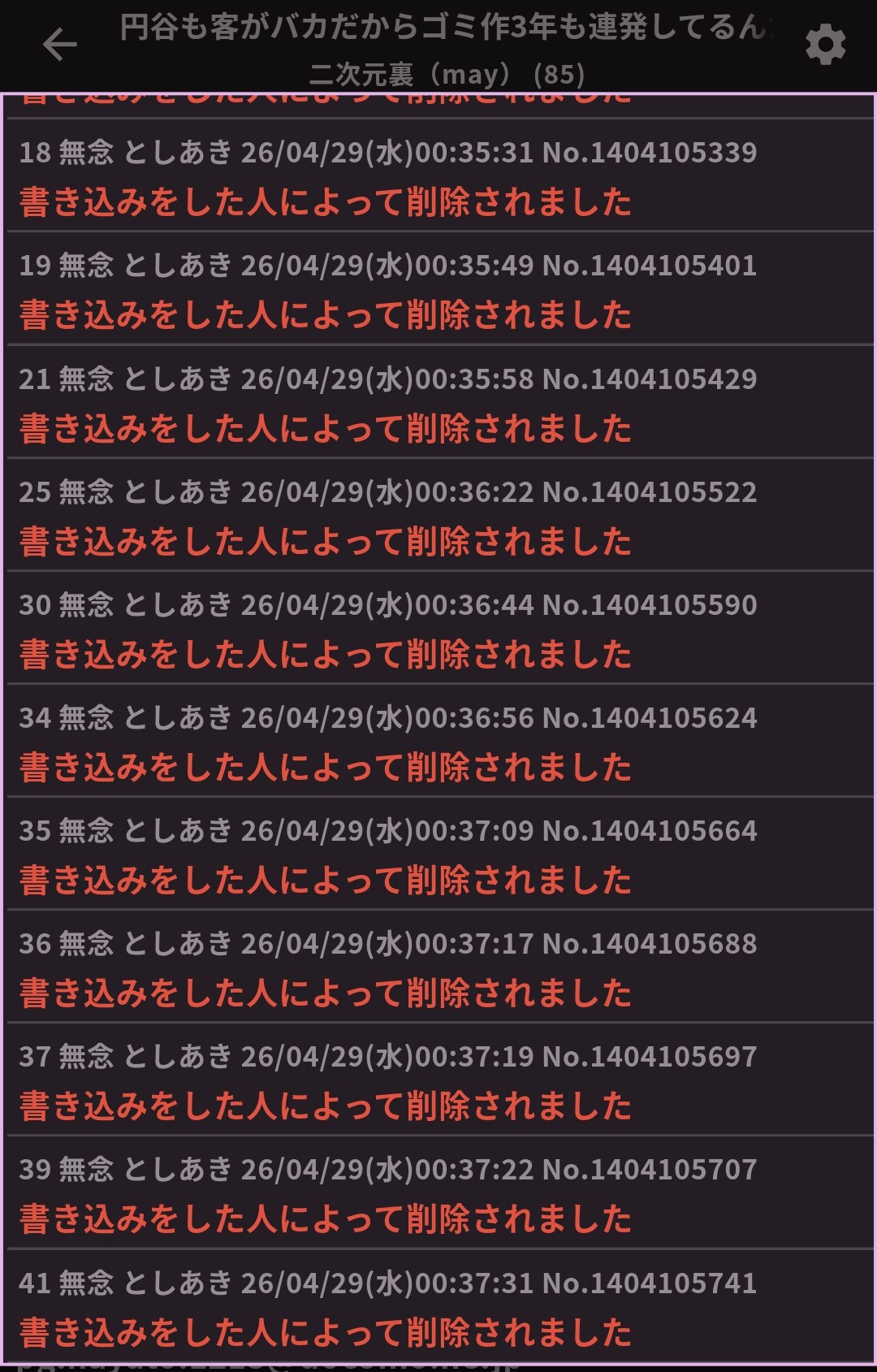
Task: Go back using the top arrow
Action: coord(59,44)
